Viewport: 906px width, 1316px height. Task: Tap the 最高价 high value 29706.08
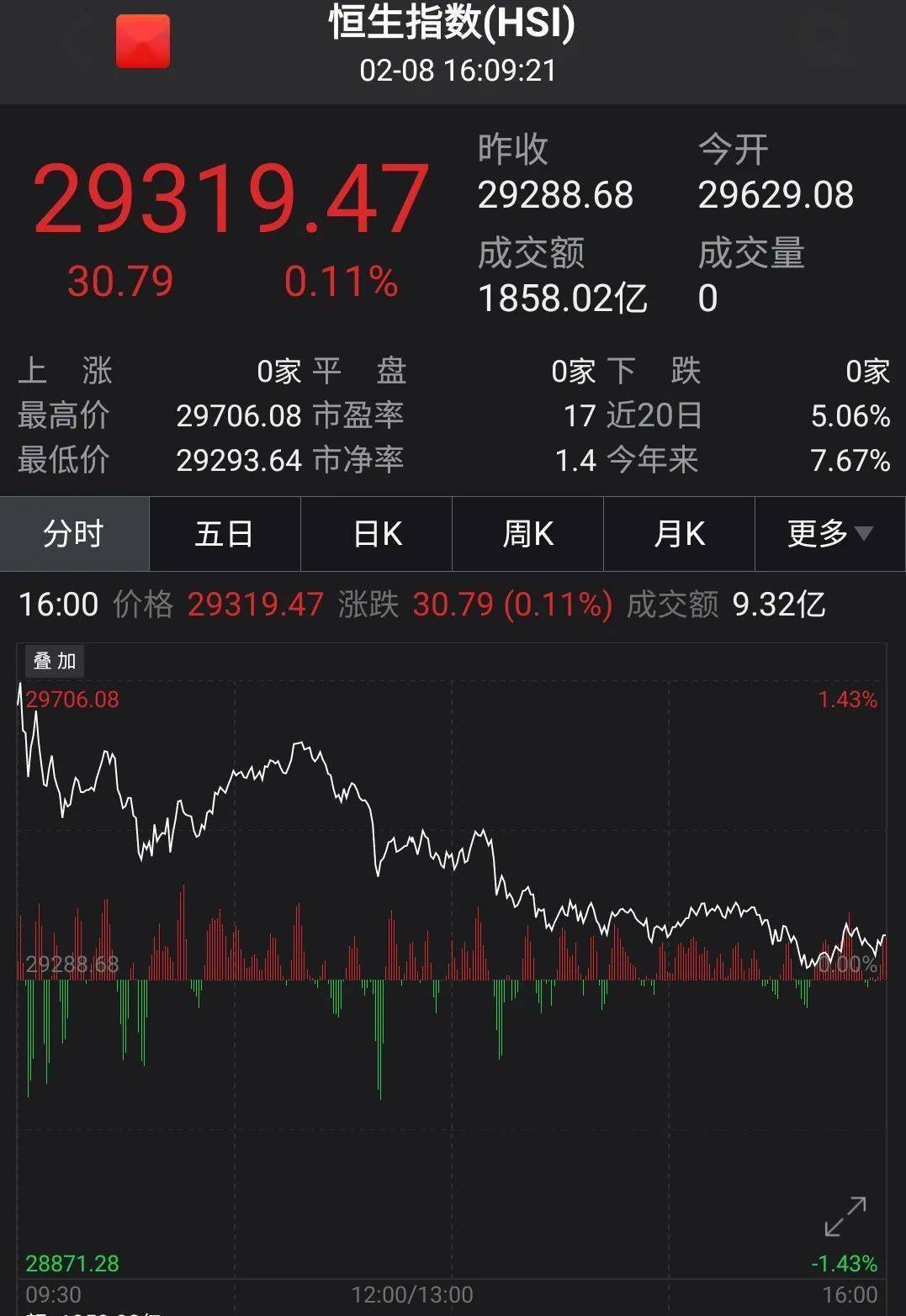pos(238,416)
